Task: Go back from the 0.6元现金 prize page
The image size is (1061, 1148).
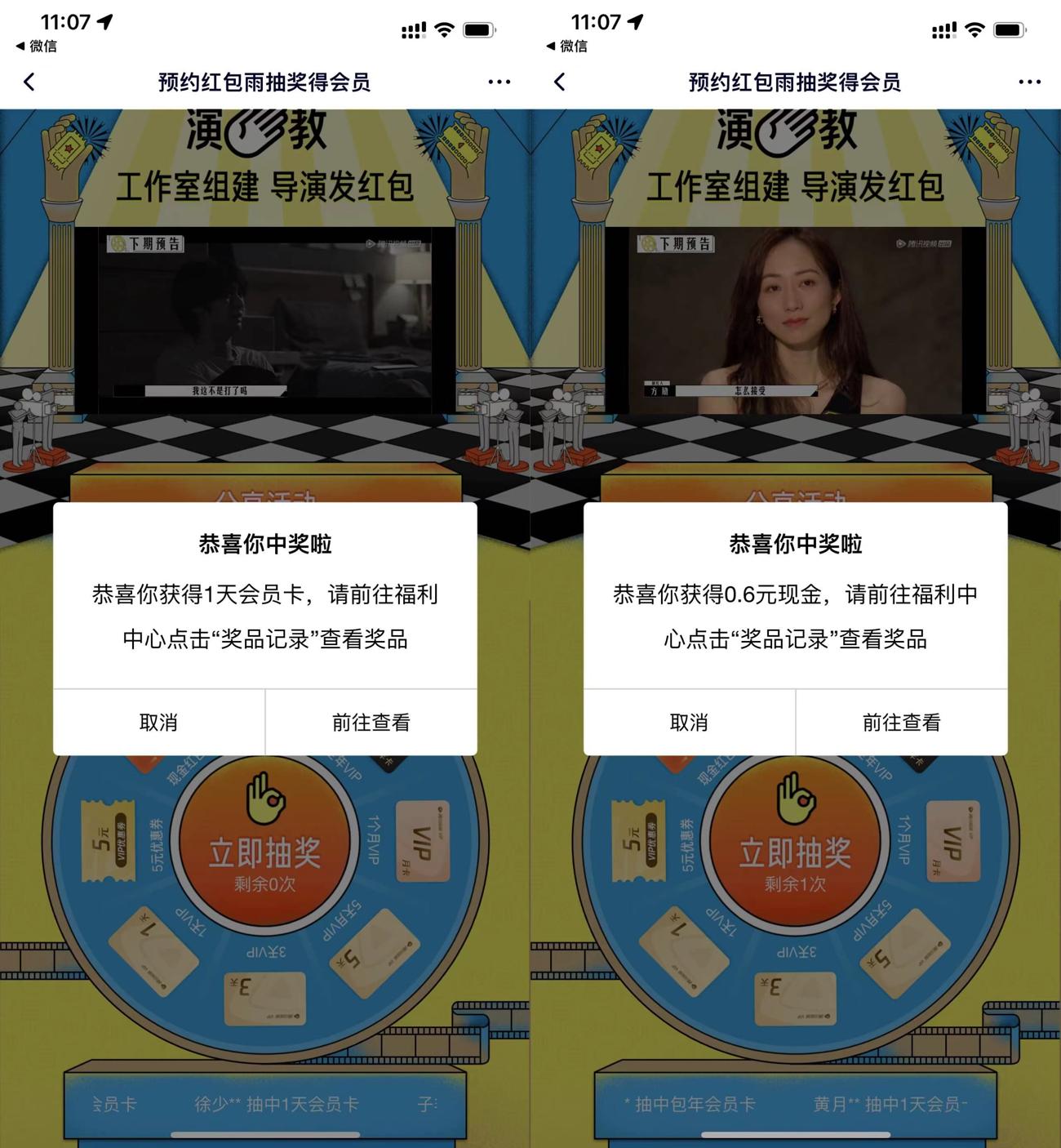Action: coord(560,82)
